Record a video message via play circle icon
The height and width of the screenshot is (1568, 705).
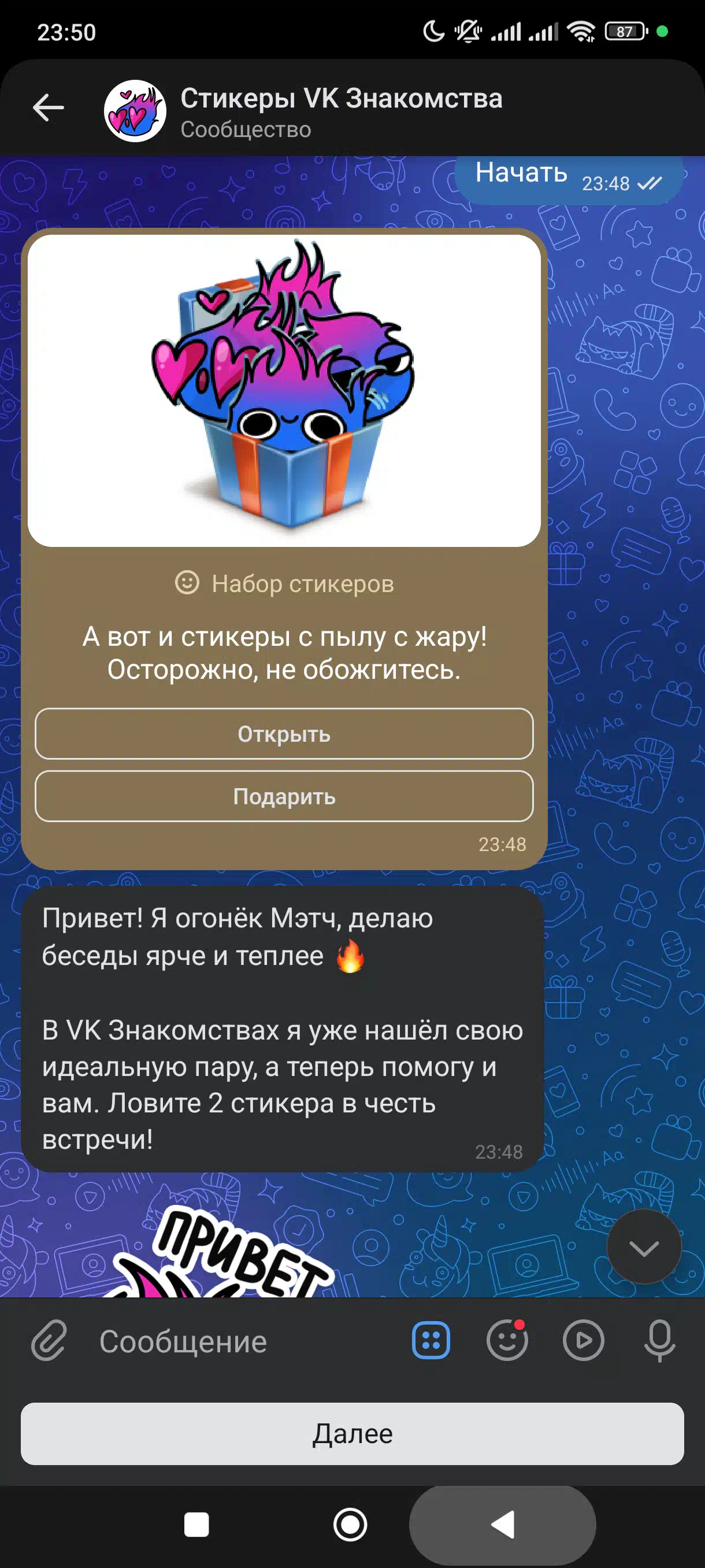pos(582,1340)
